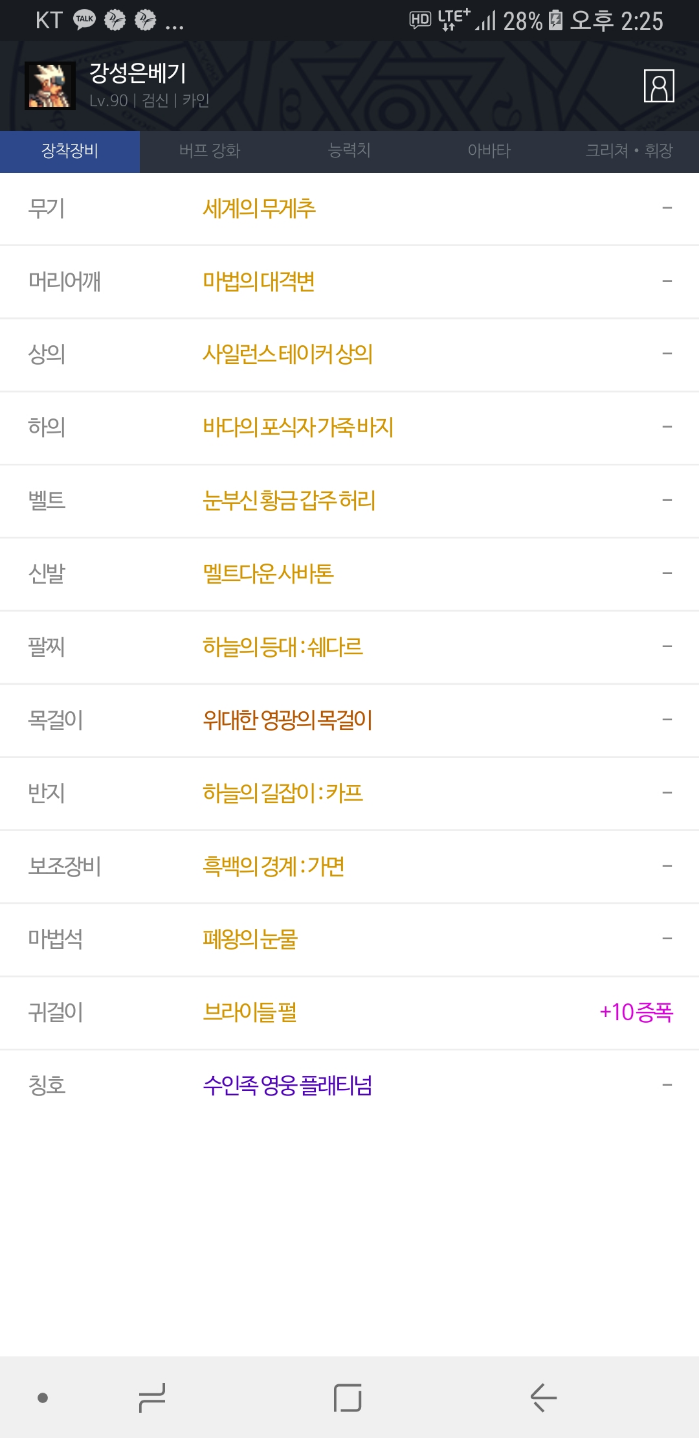Open the title 수인족 영웅 플래티넘
The image size is (699, 1438).
[287, 1085]
